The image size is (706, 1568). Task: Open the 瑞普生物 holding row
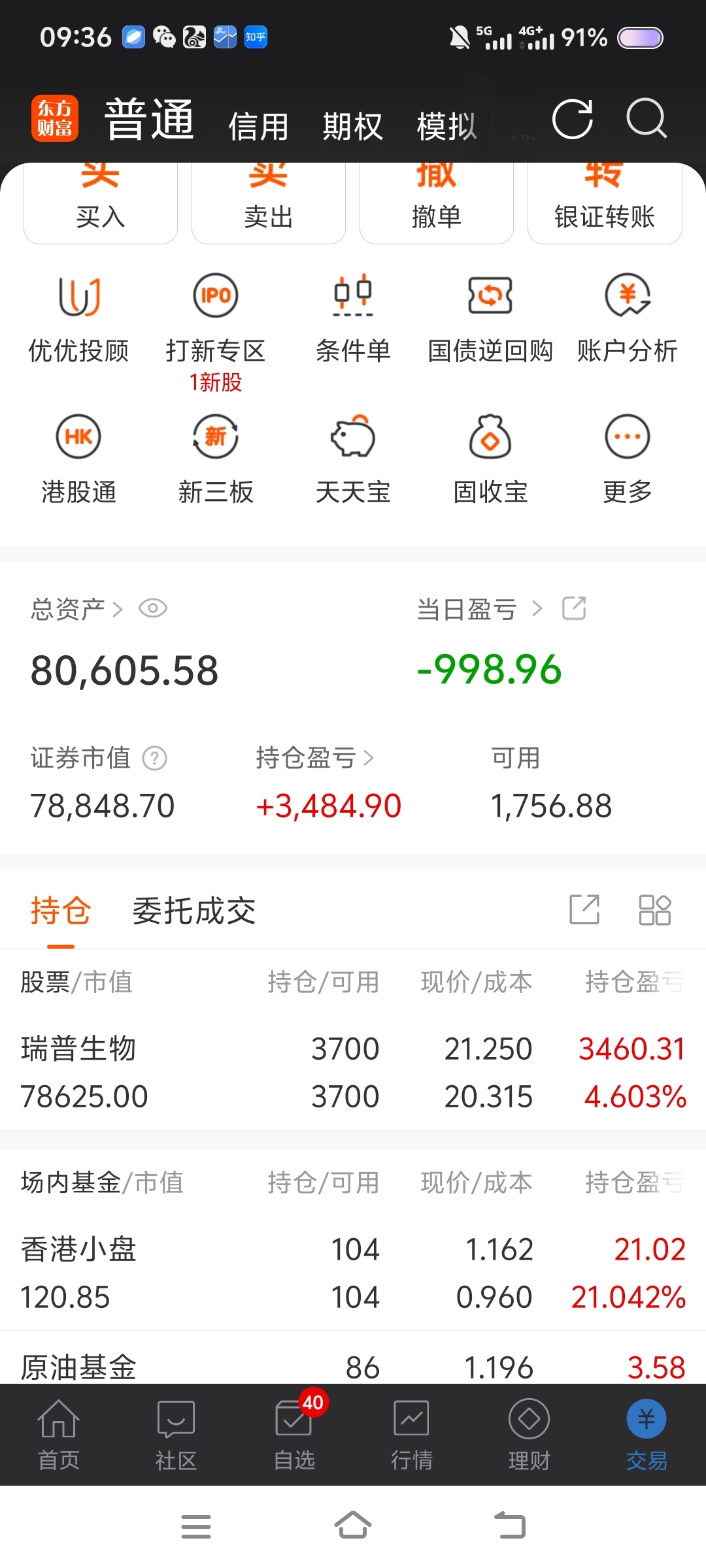(353, 1072)
